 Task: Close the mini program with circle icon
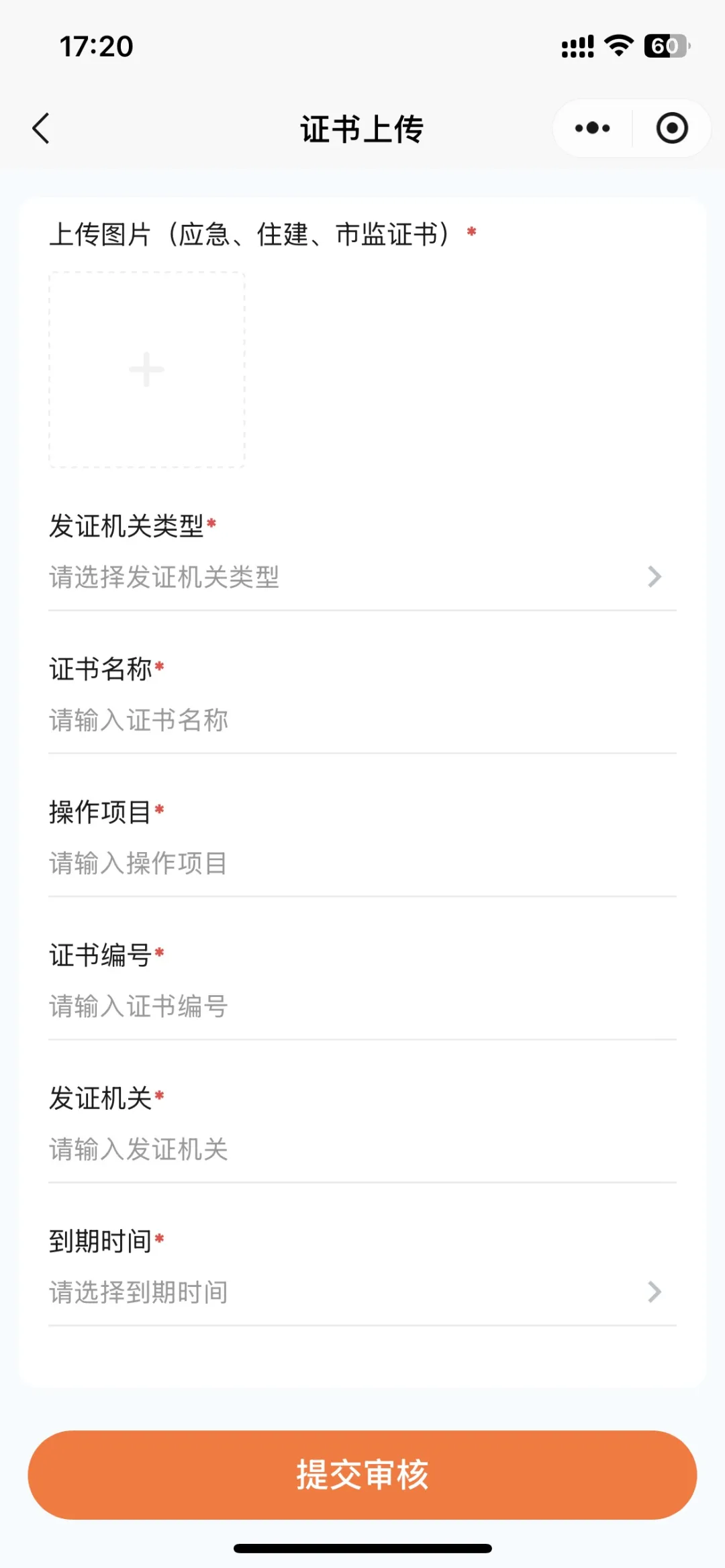click(672, 128)
